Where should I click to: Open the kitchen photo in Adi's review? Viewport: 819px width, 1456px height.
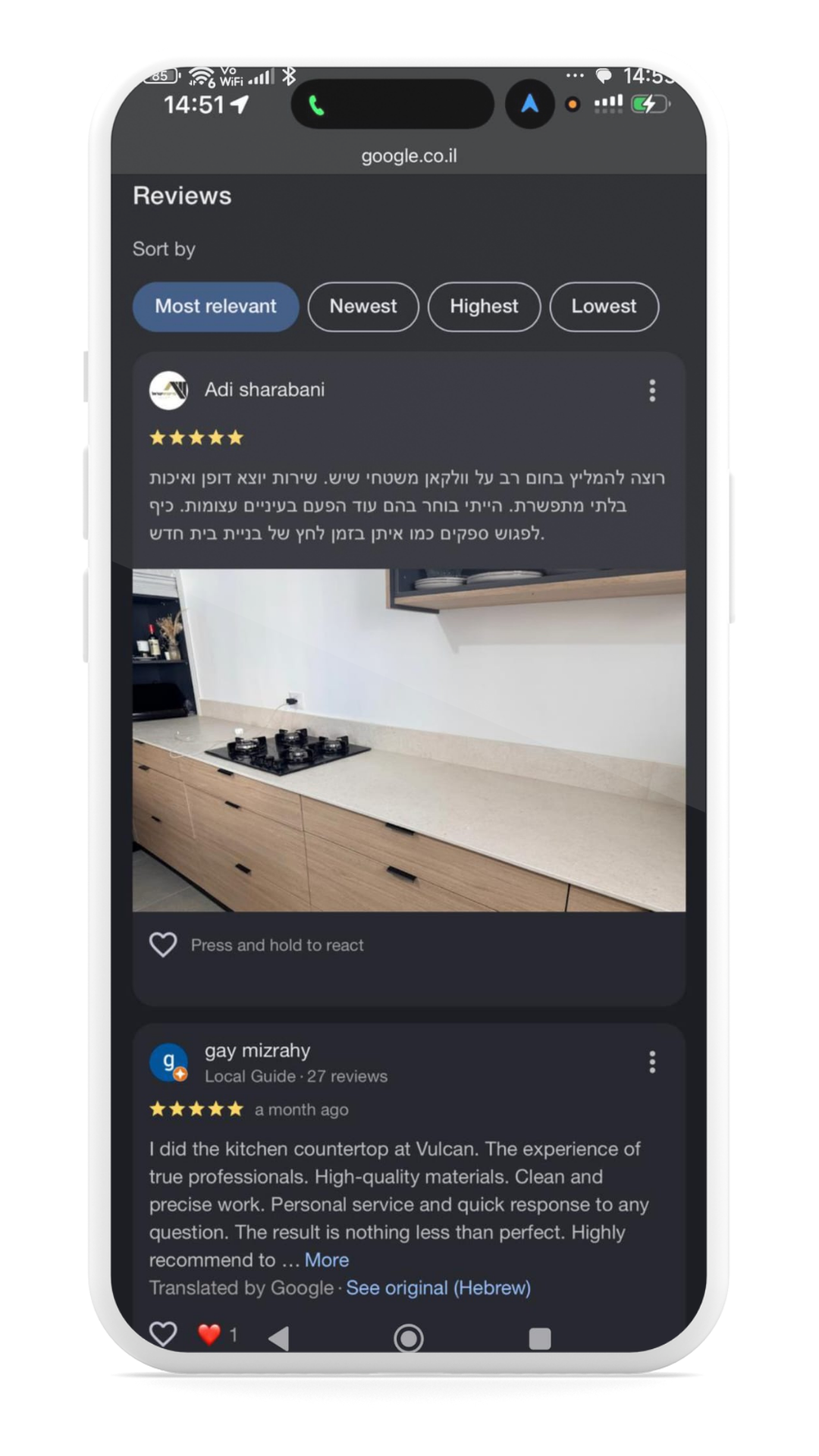[x=409, y=739]
